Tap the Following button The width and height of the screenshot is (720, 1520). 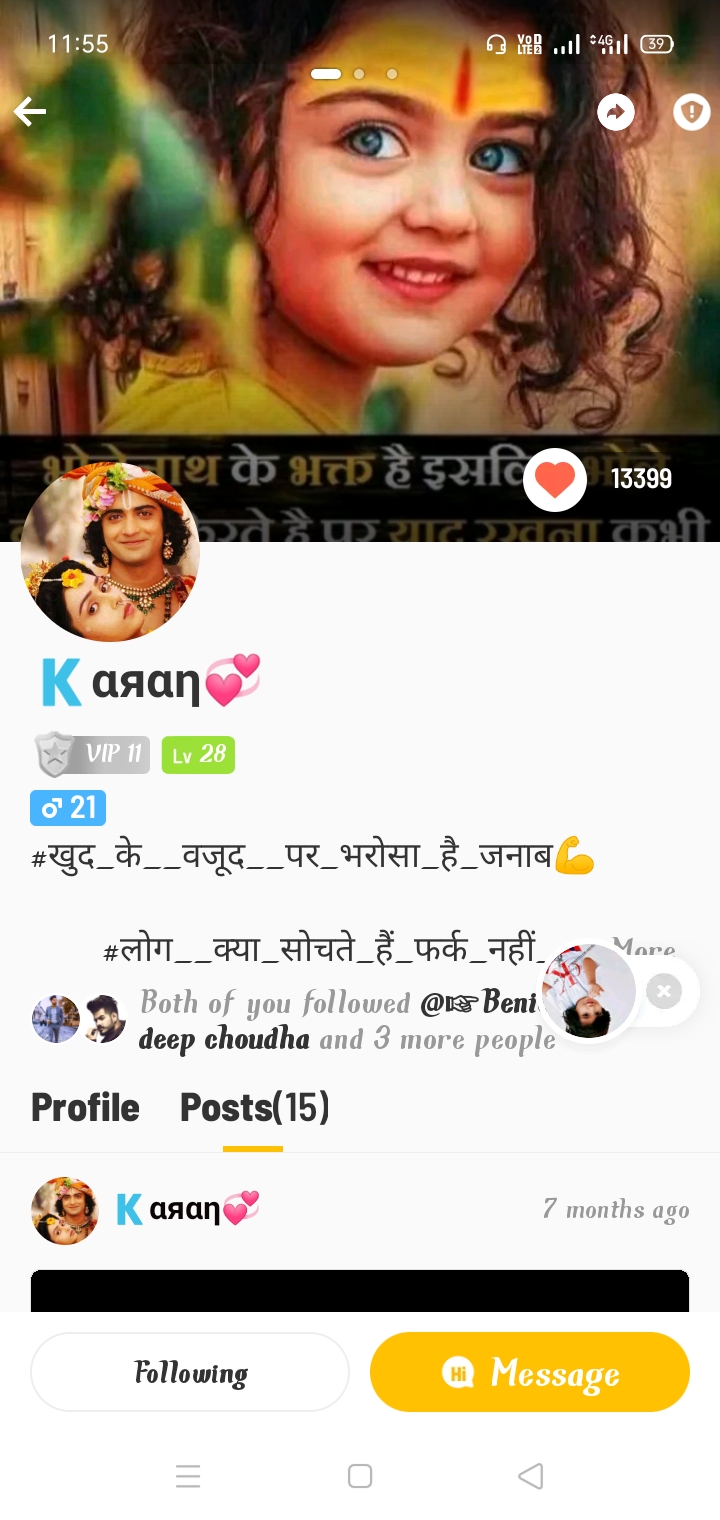point(190,1372)
